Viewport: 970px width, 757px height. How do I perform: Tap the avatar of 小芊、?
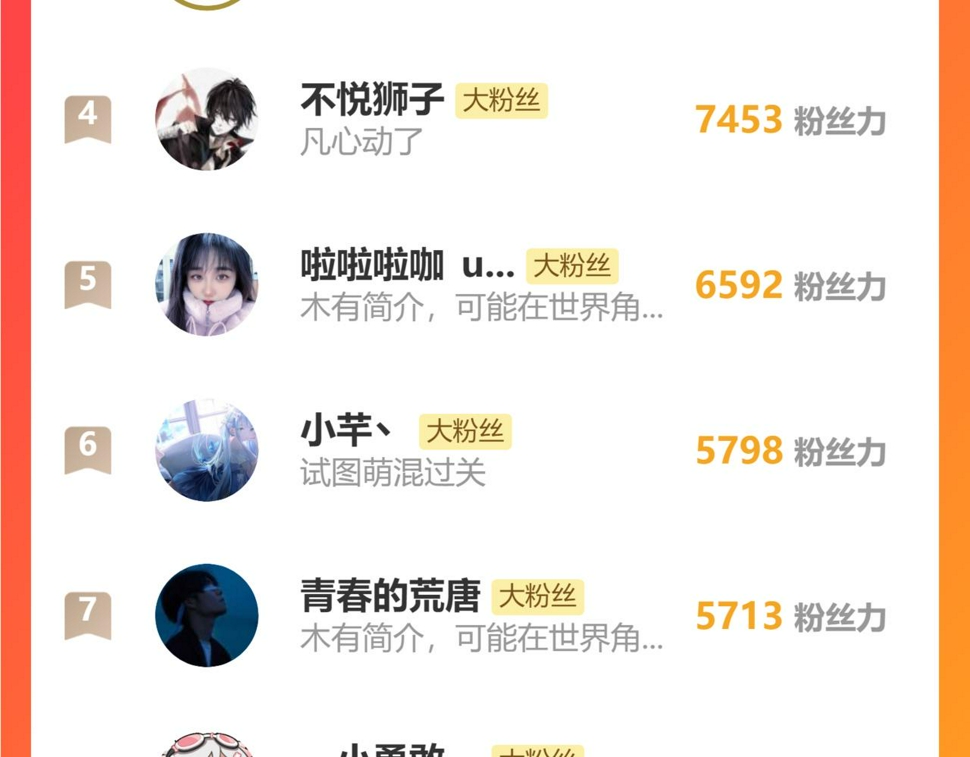pos(207,450)
